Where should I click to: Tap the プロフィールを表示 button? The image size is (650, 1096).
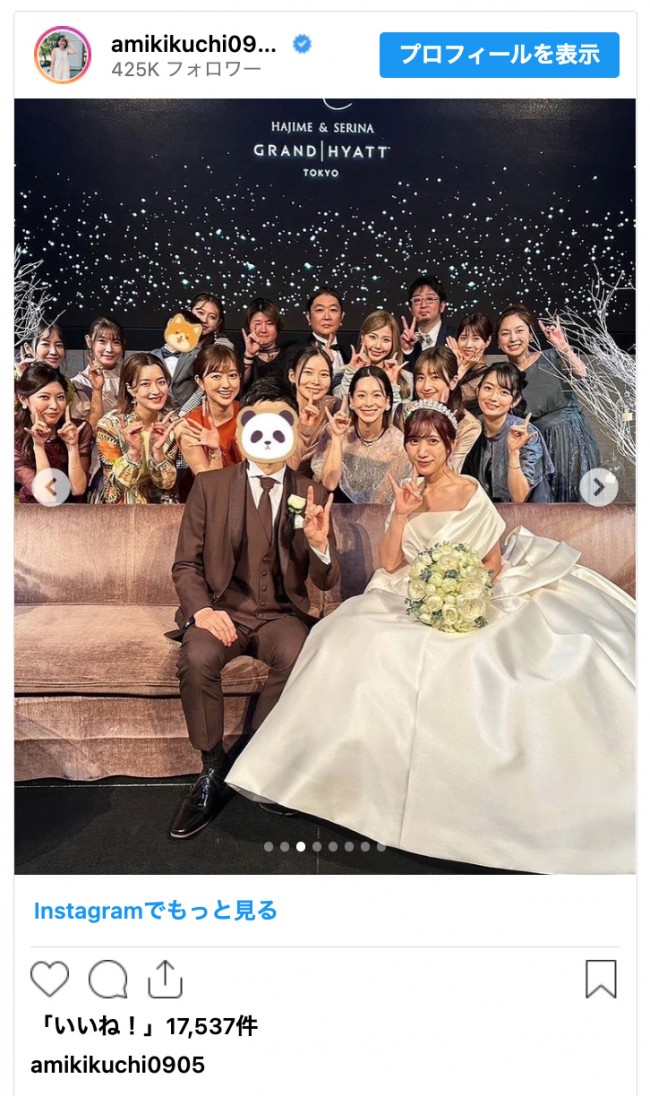coord(499,55)
